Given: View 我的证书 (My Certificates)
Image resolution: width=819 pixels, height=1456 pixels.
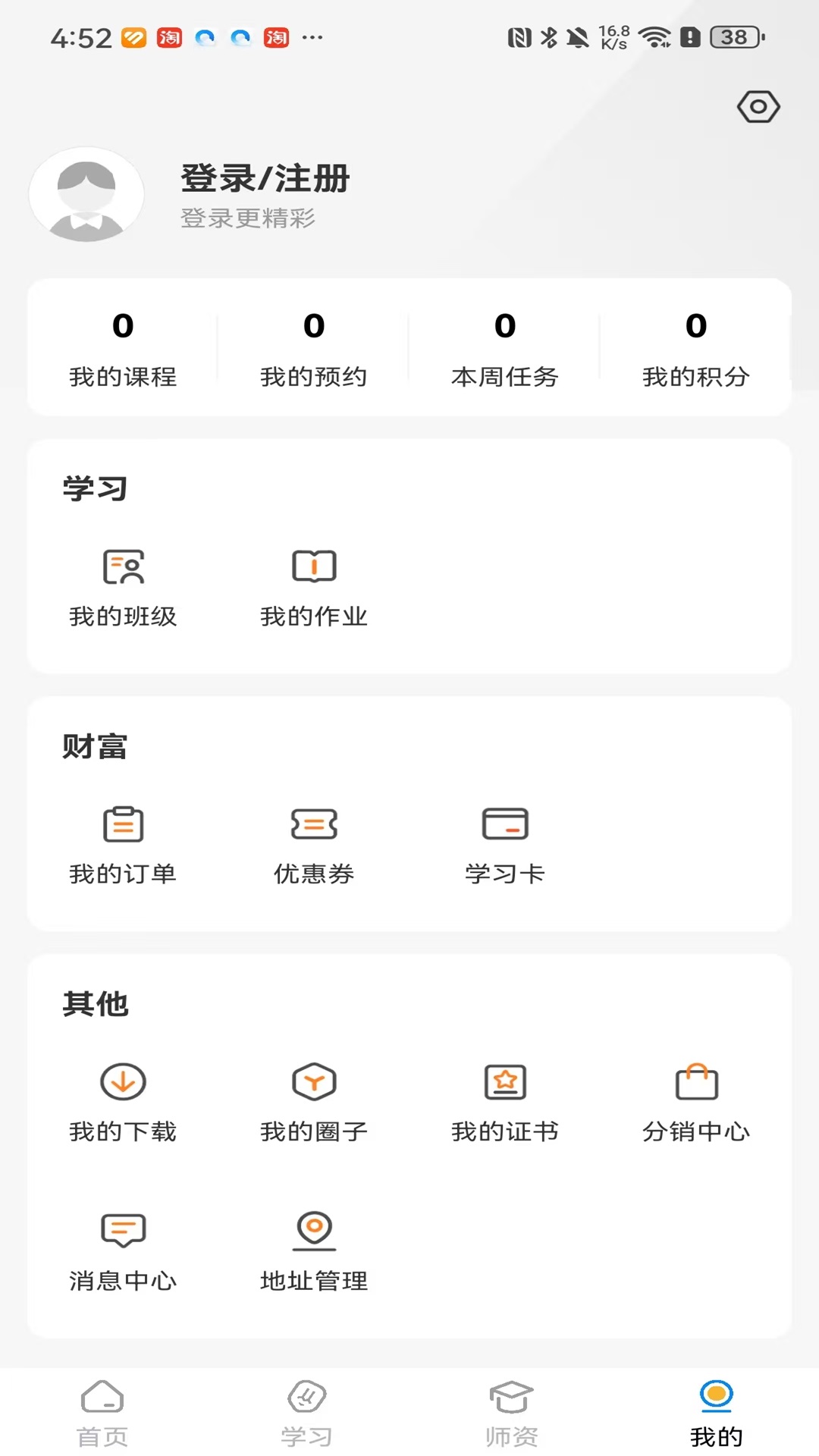Looking at the screenshot, I should click(x=505, y=1103).
